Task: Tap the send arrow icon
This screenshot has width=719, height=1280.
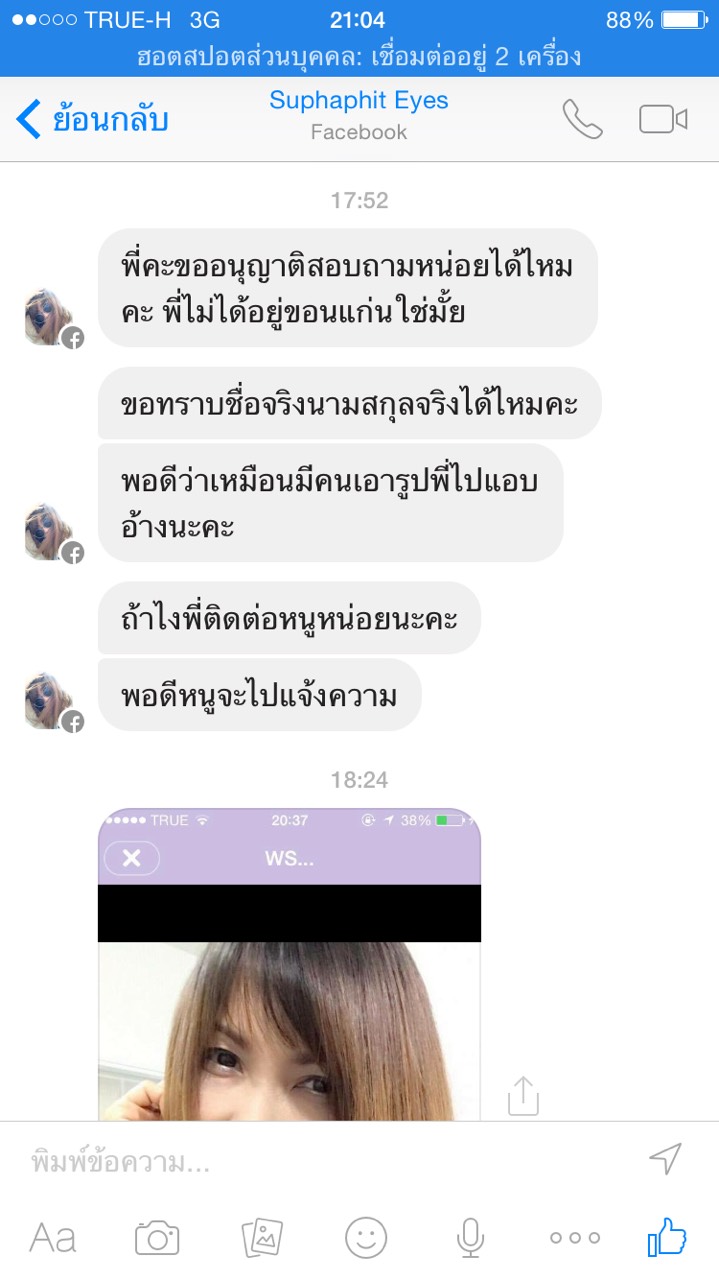Action: click(x=665, y=1159)
